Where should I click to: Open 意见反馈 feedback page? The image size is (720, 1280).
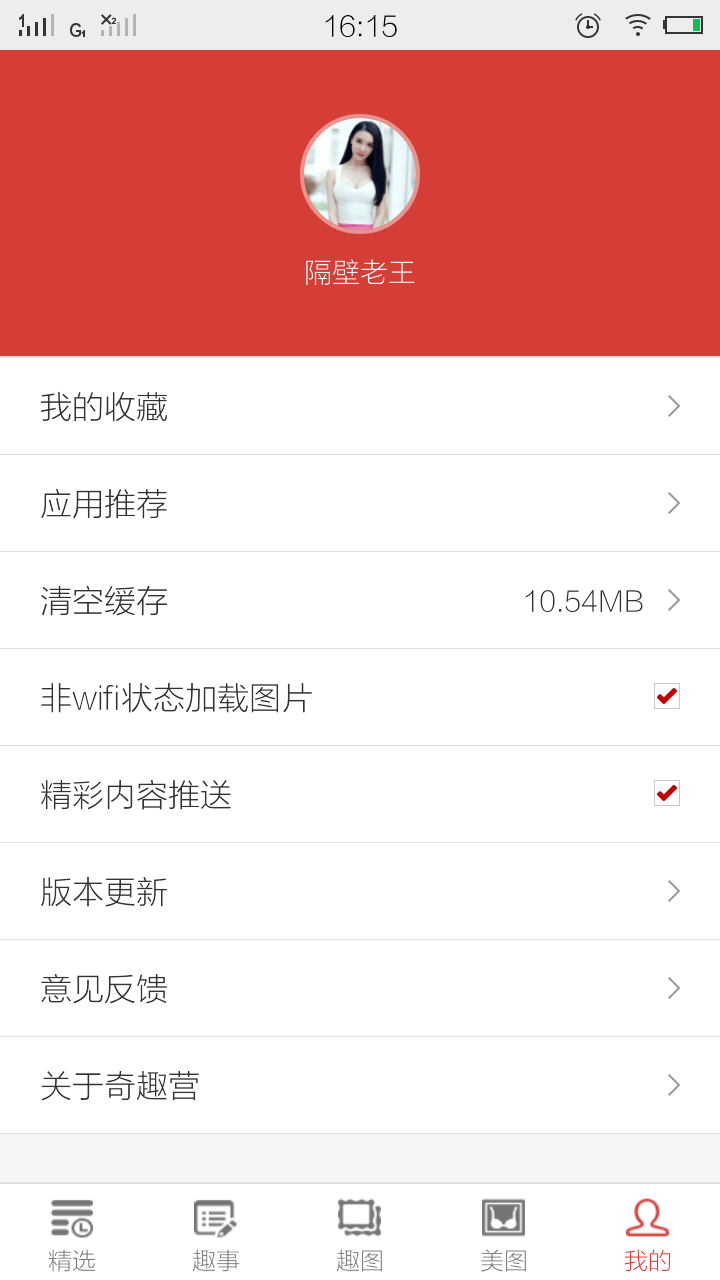coord(360,988)
